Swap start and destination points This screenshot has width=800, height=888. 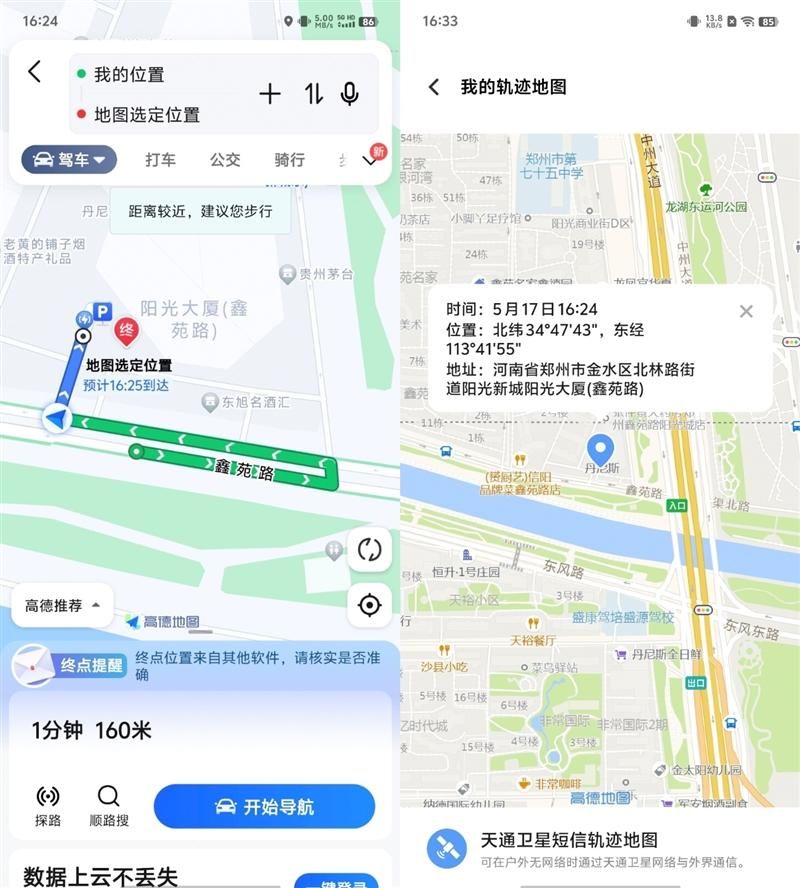click(314, 94)
